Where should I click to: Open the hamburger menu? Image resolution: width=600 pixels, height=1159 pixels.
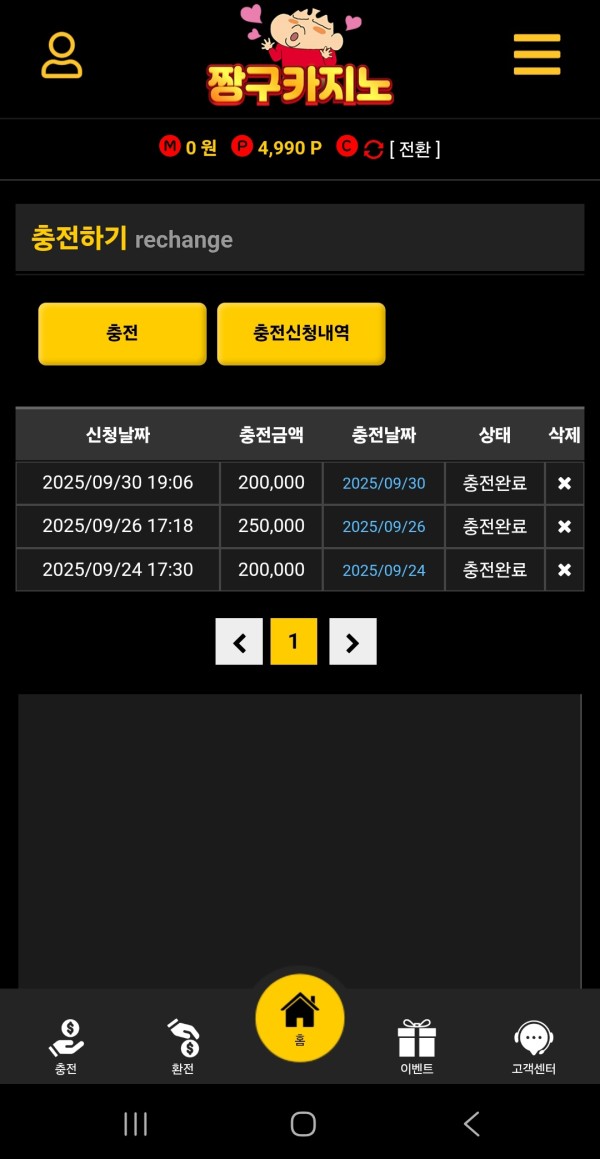537,55
